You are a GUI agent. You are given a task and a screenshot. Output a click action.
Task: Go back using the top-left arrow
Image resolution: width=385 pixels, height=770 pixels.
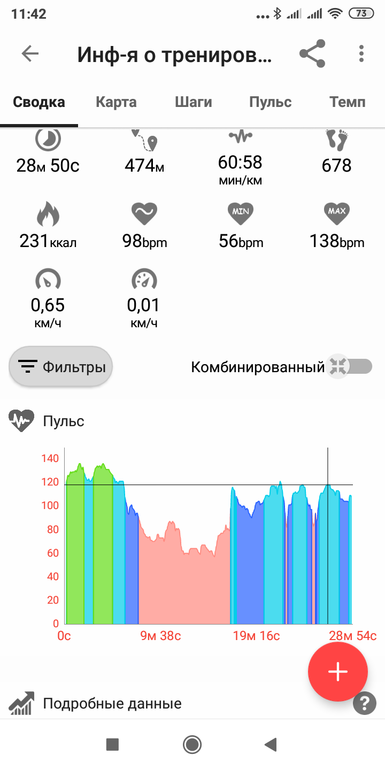(x=30, y=54)
